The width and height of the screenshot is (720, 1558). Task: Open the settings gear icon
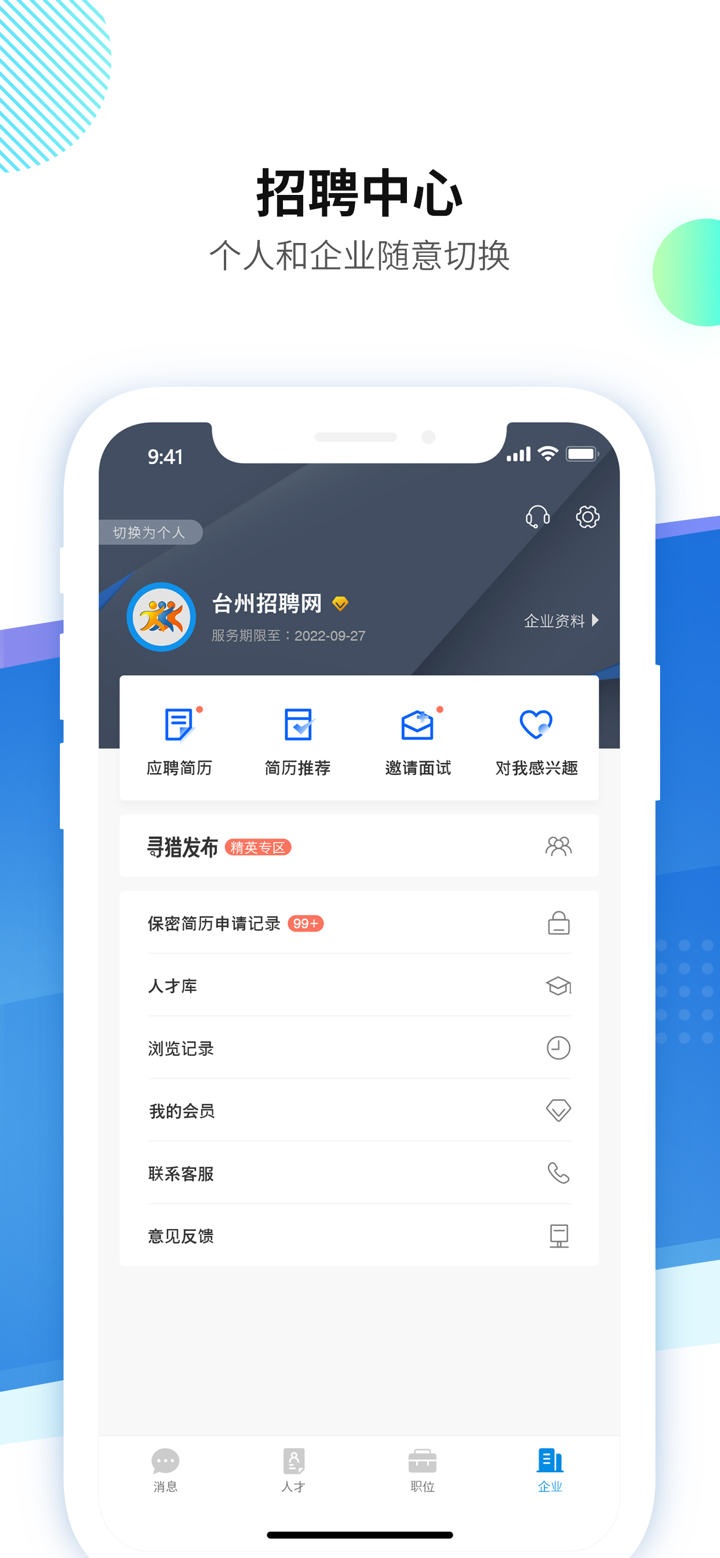click(x=588, y=517)
